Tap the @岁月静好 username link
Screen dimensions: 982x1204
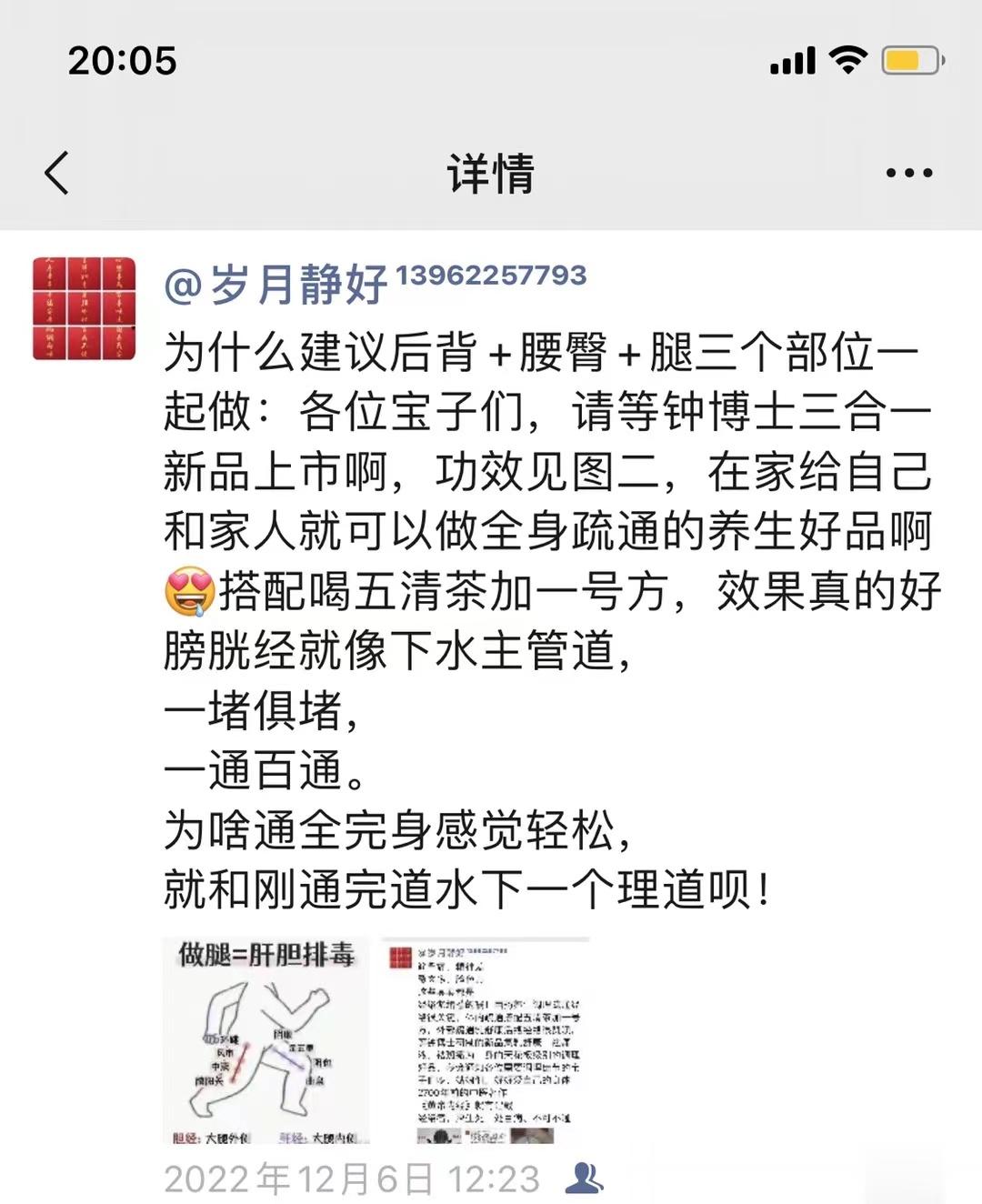(x=276, y=284)
